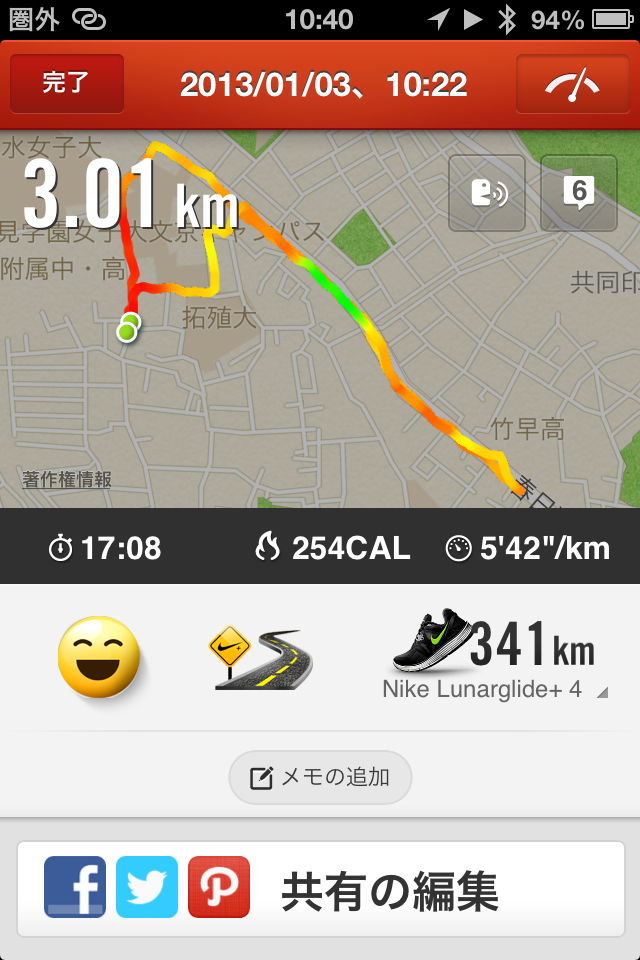Image resolution: width=640 pixels, height=960 pixels.
Task: Open the 著作権情報 copyright link
Action: click(67, 480)
